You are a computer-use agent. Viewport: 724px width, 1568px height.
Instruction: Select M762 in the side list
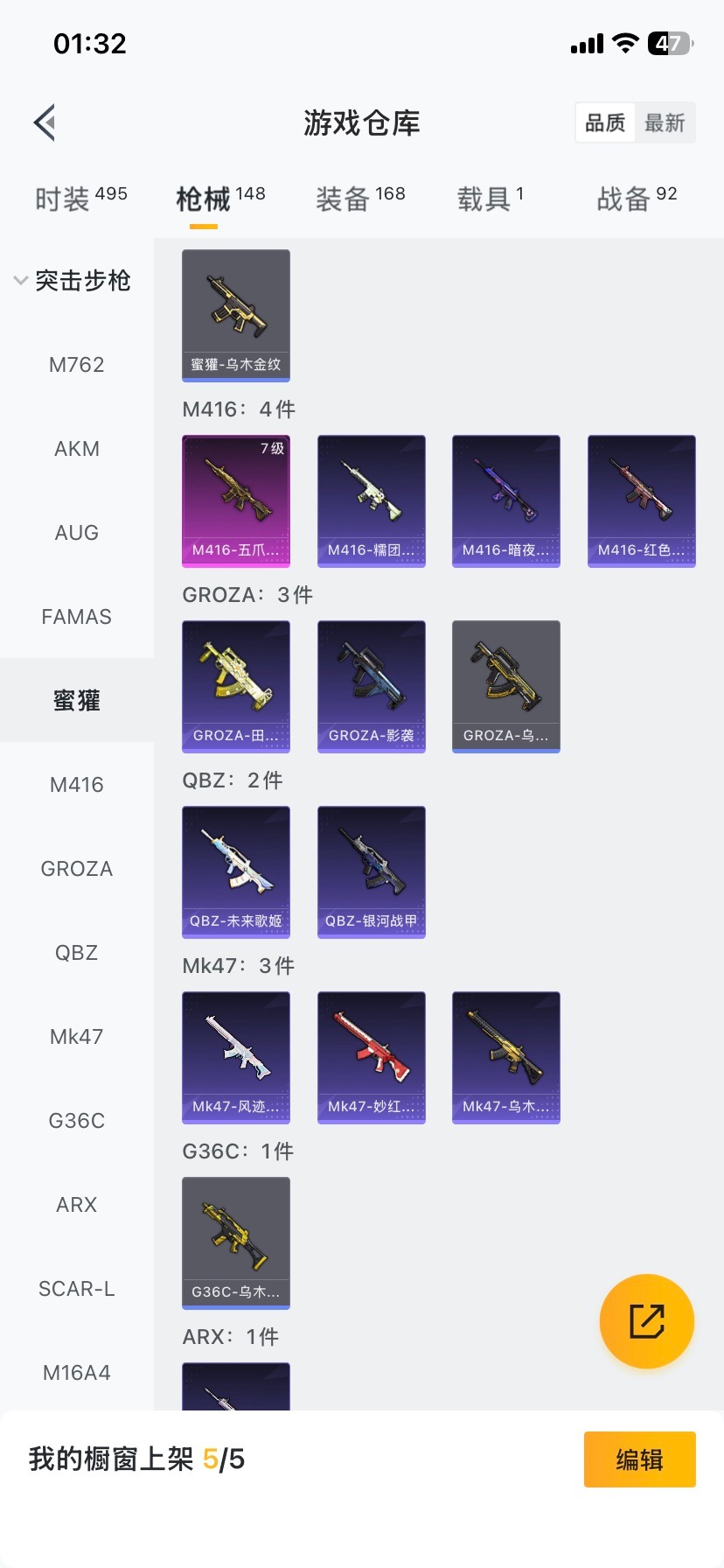[77, 365]
